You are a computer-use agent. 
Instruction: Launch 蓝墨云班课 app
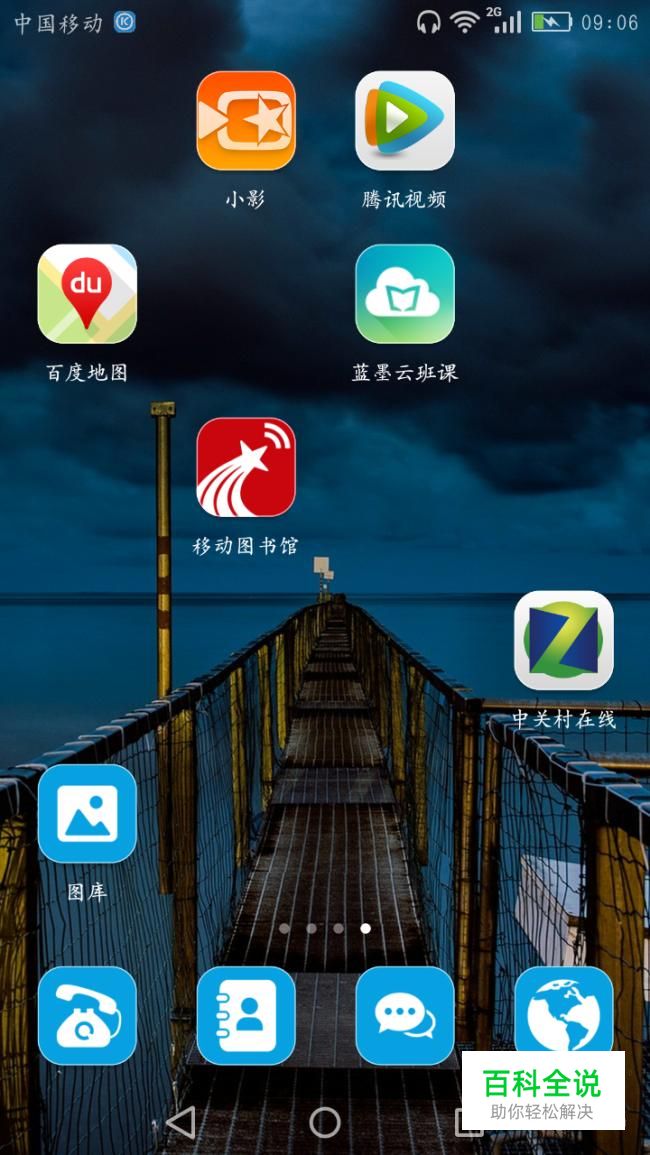point(405,294)
